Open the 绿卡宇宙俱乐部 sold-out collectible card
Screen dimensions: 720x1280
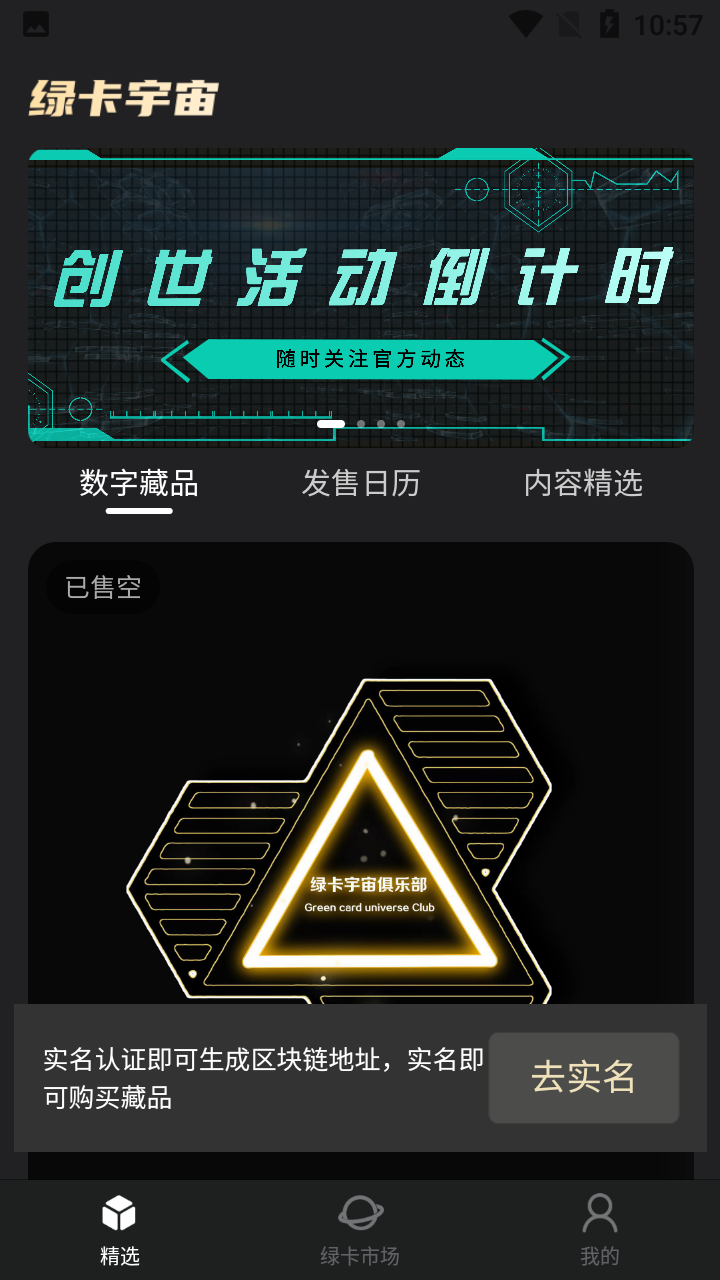(x=360, y=800)
